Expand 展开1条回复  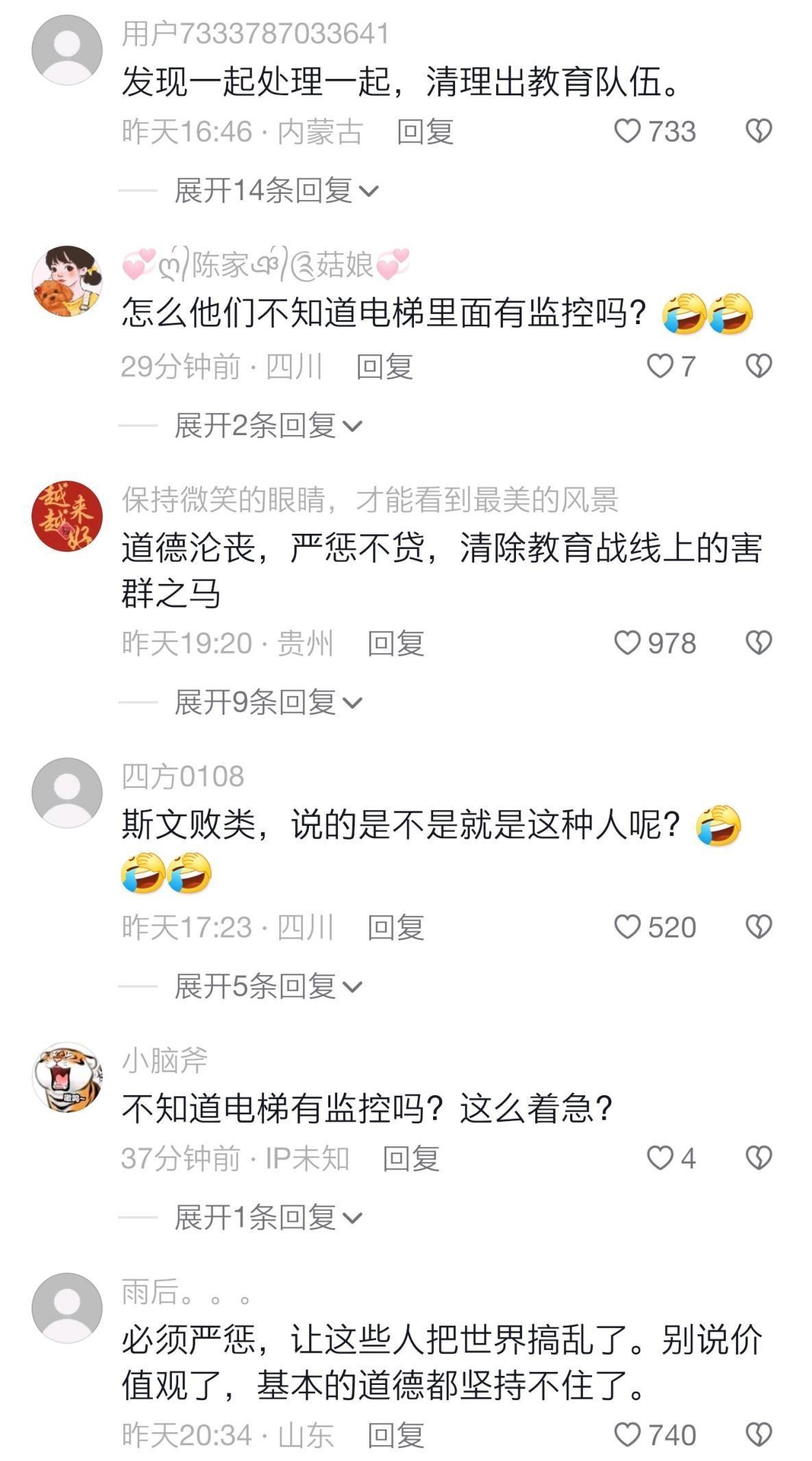[268, 1217]
